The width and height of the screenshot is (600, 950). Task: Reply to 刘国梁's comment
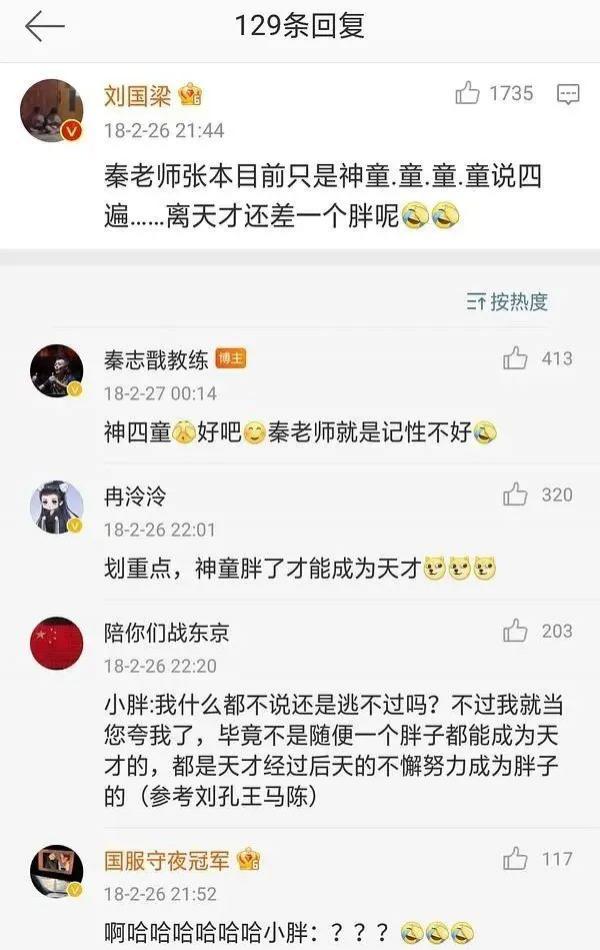click(x=567, y=94)
